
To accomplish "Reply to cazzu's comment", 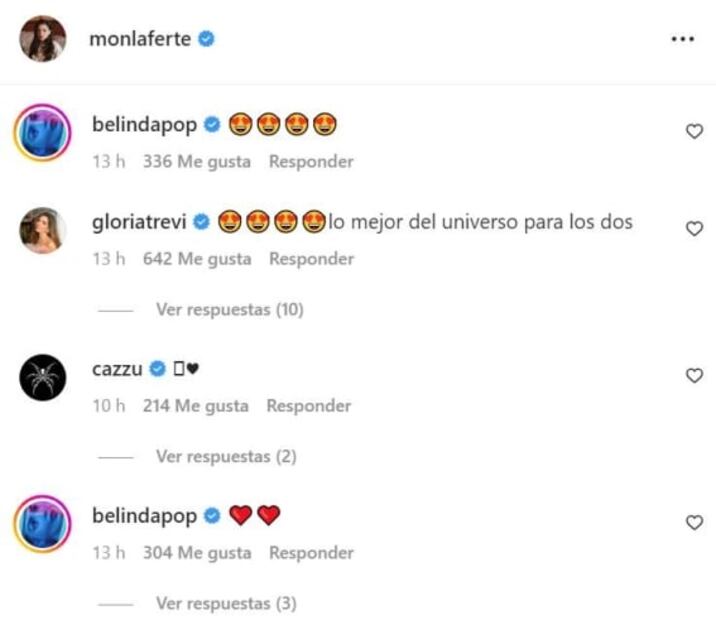I will (309, 406).
